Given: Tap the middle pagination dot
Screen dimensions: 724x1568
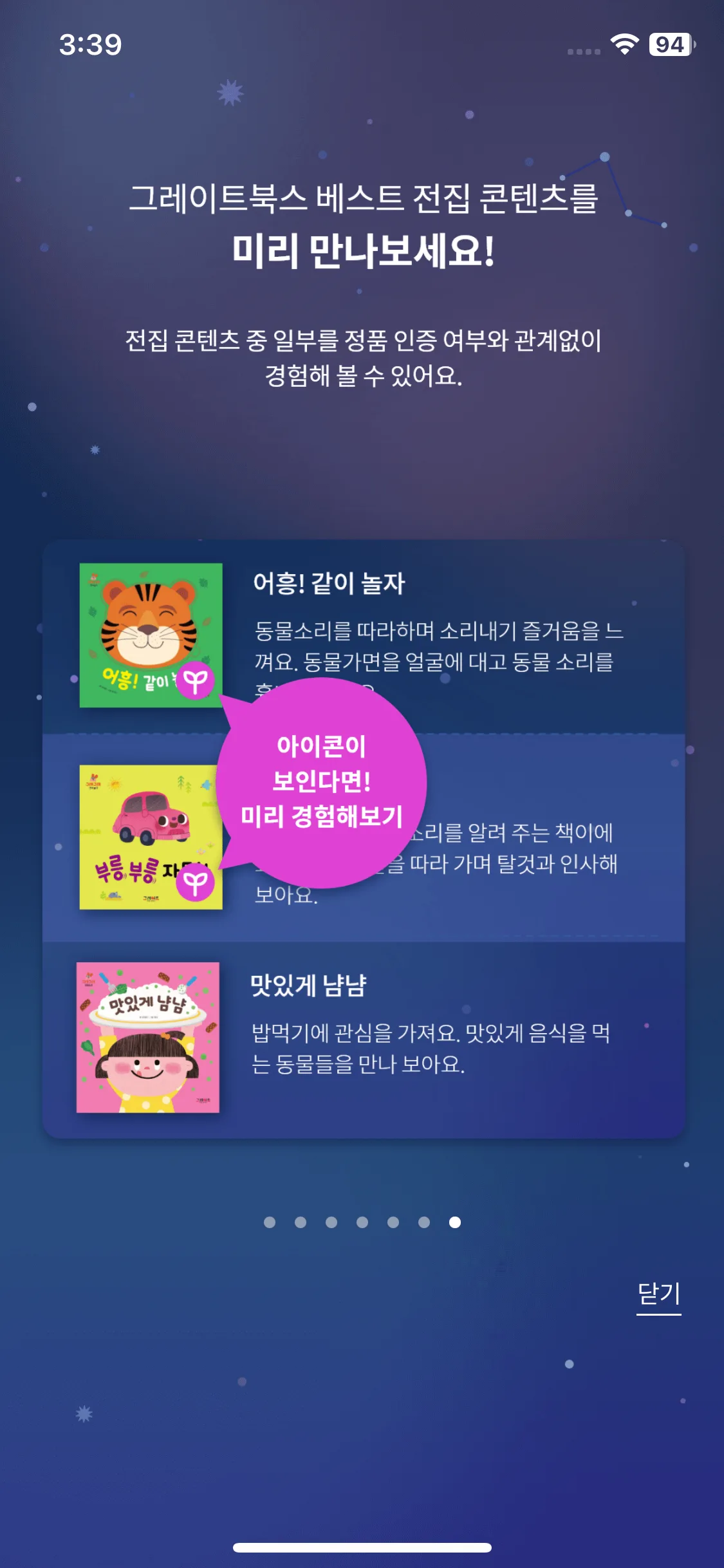Looking at the screenshot, I should 362,1221.
